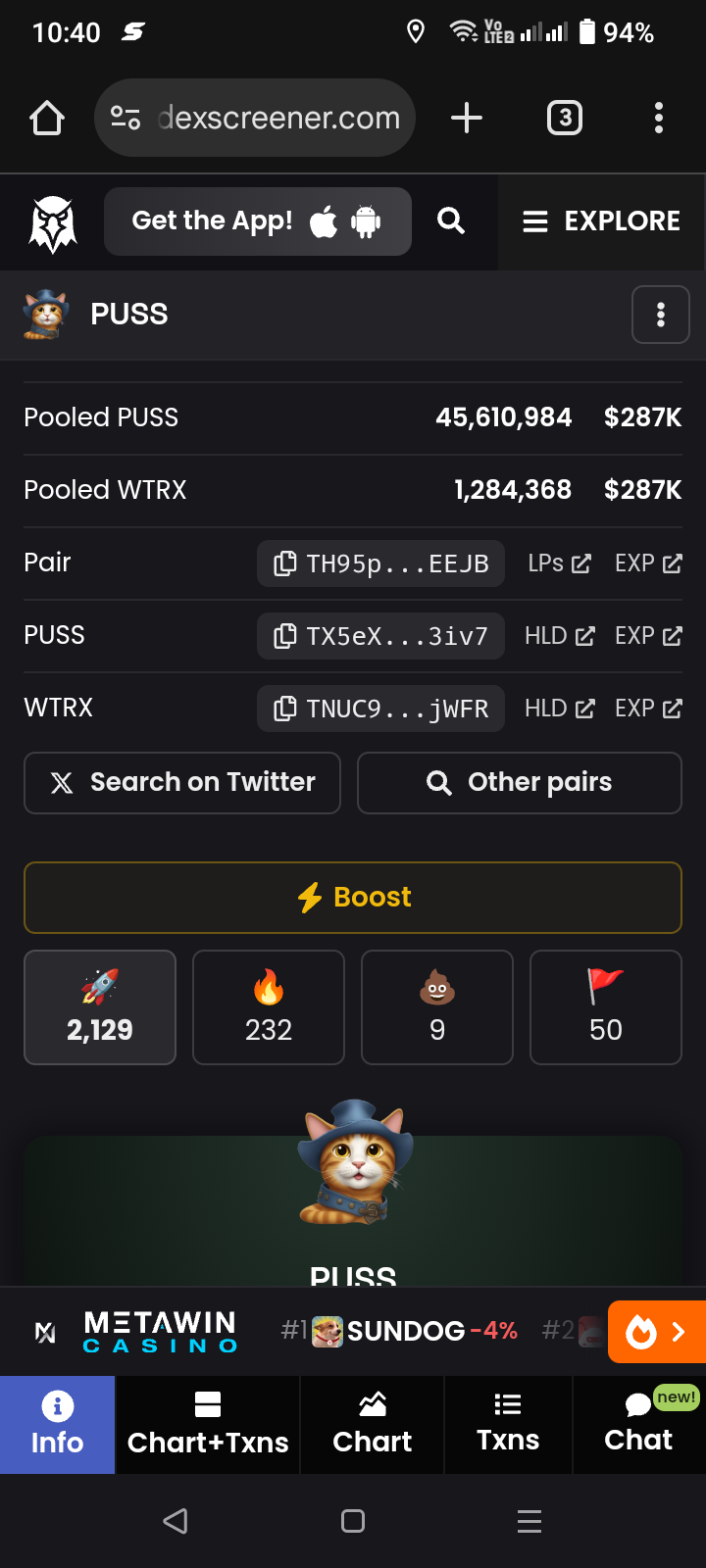This screenshot has width=706, height=1568.
Task: React with the red flag
Action: pyautogui.click(x=605, y=1006)
